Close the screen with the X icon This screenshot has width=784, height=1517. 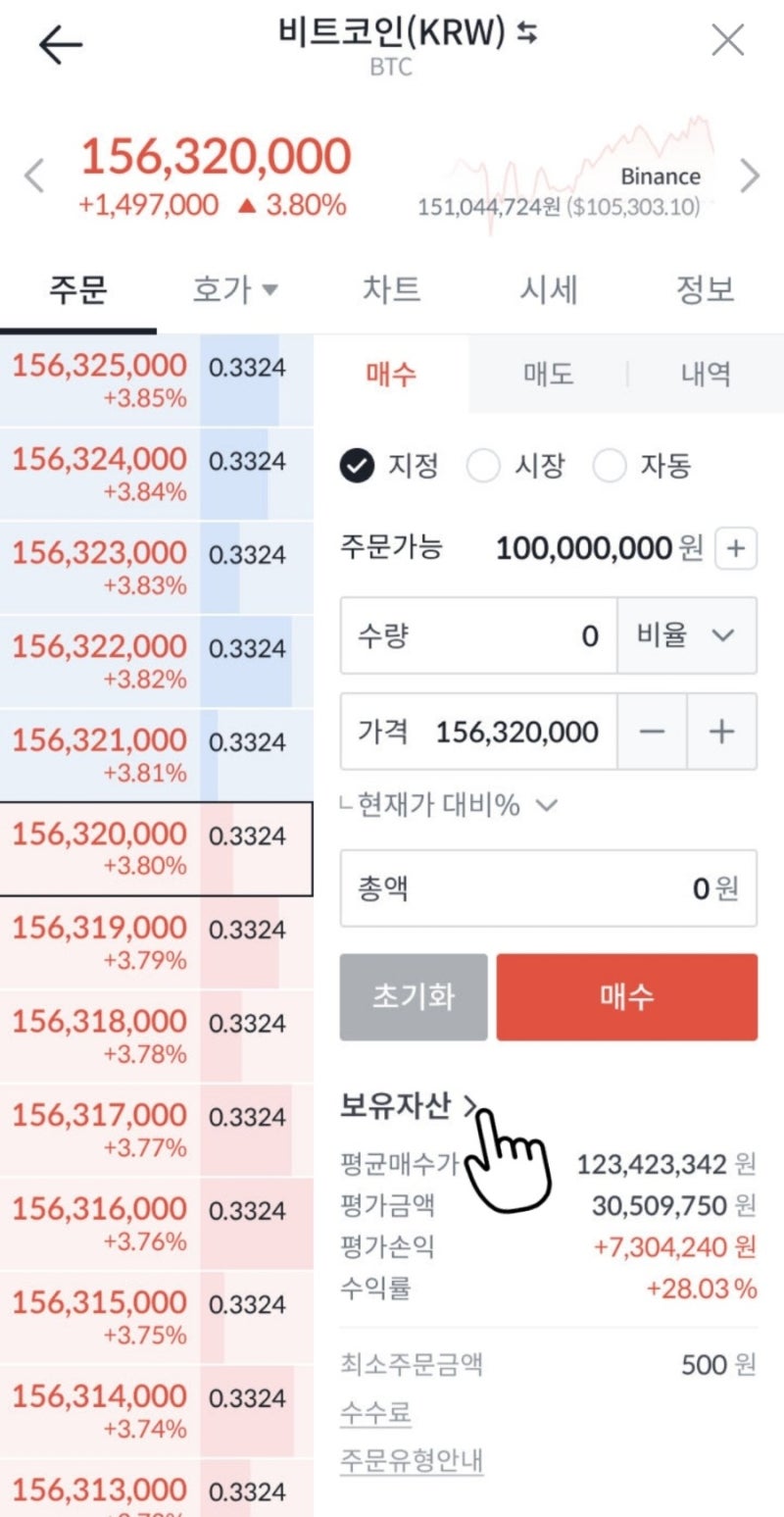click(727, 40)
